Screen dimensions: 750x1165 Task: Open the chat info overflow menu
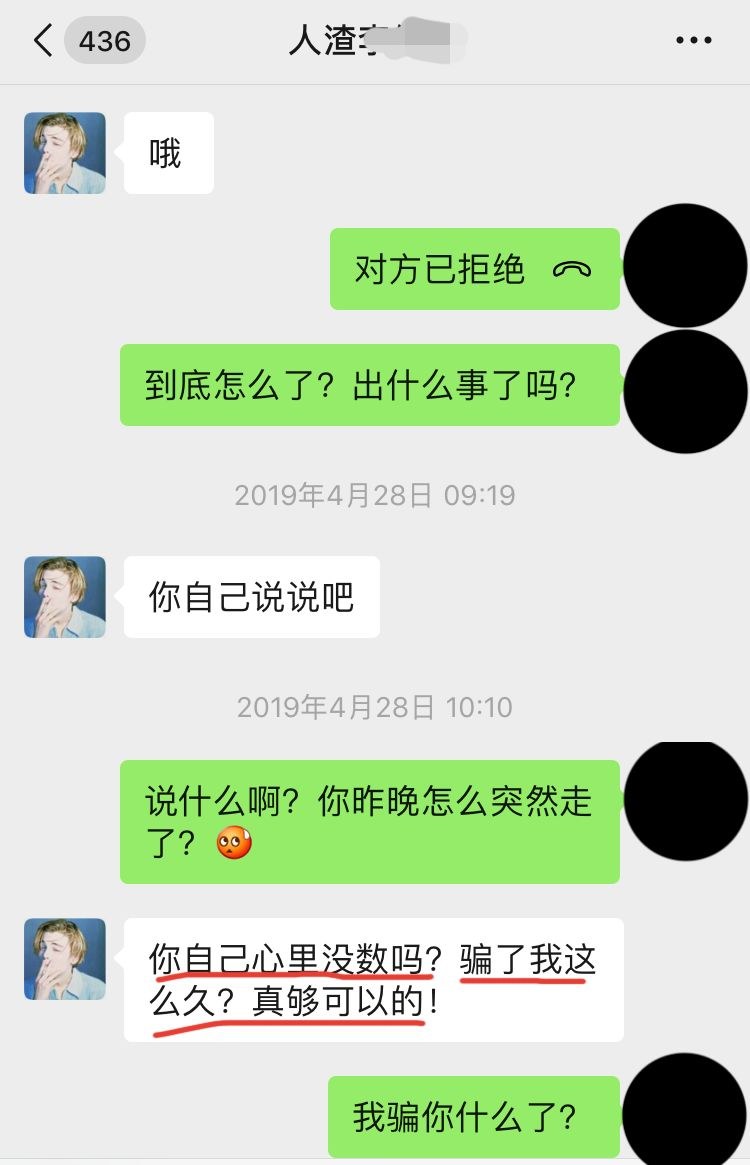(x=693, y=41)
